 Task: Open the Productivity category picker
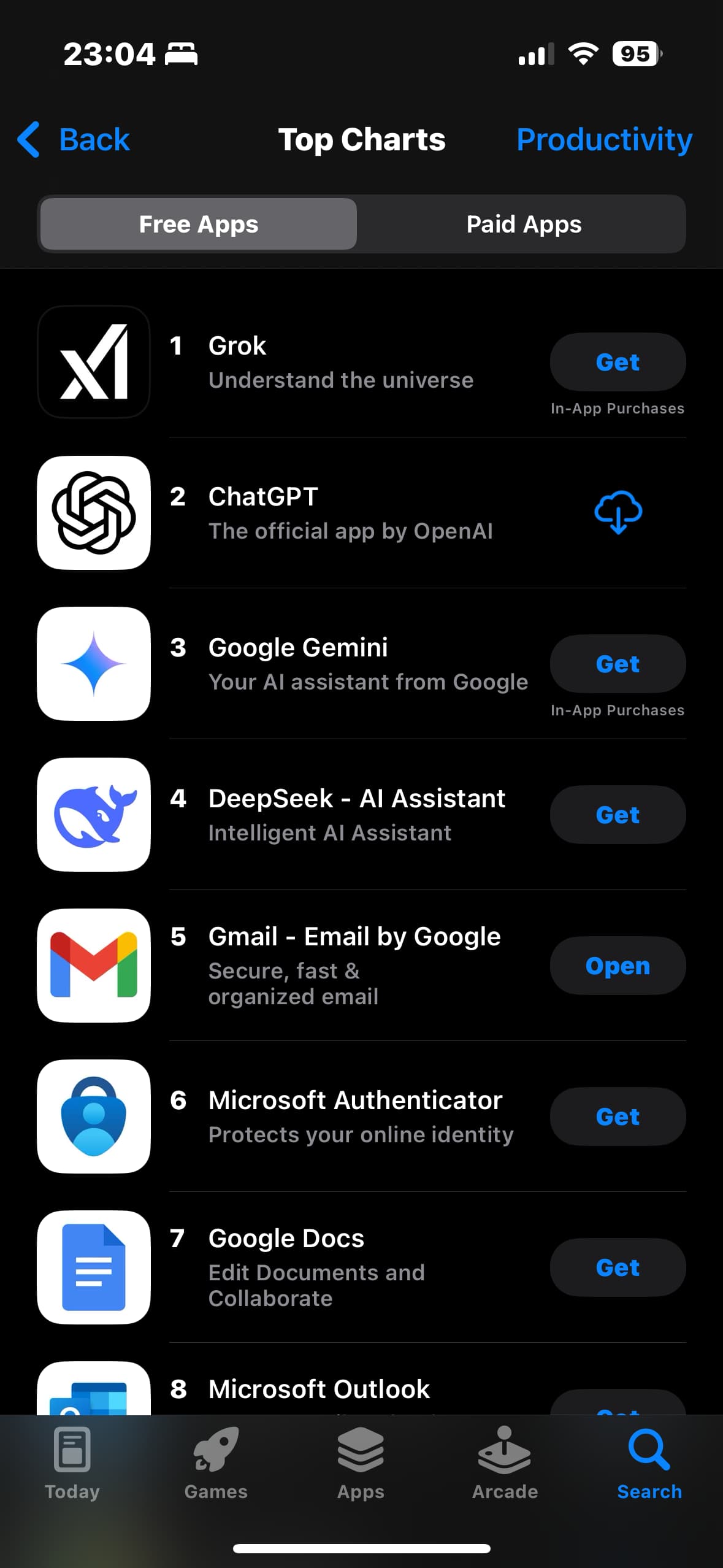604,139
